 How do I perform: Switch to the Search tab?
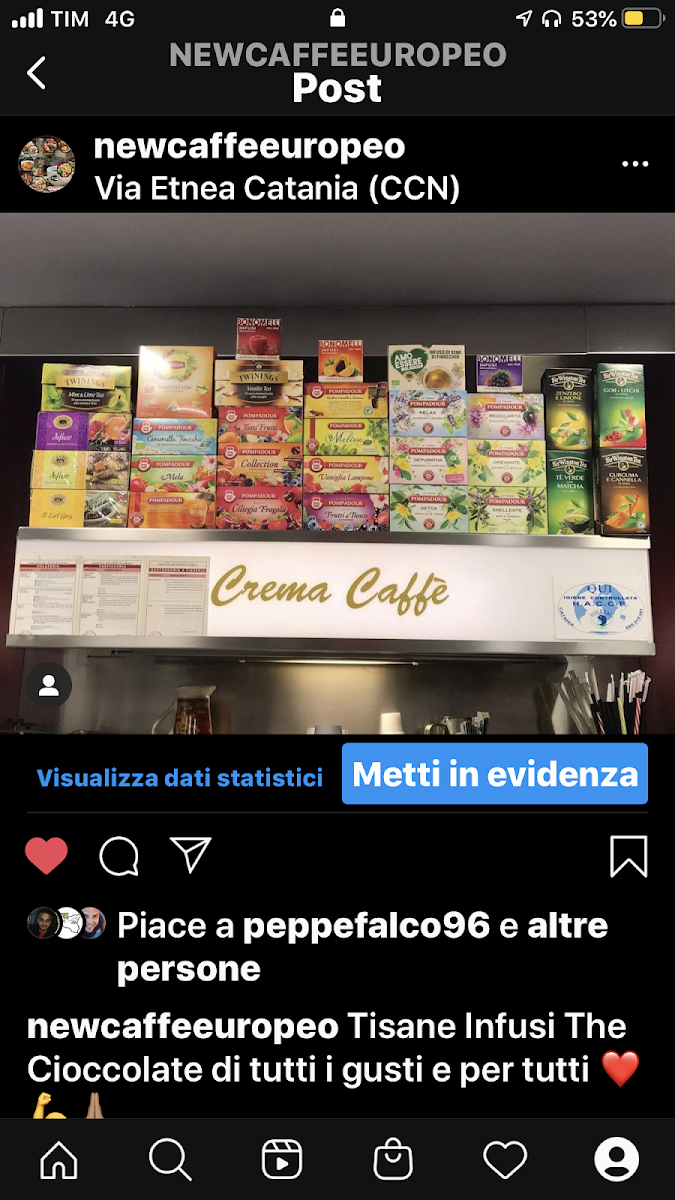[x=170, y=1160]
